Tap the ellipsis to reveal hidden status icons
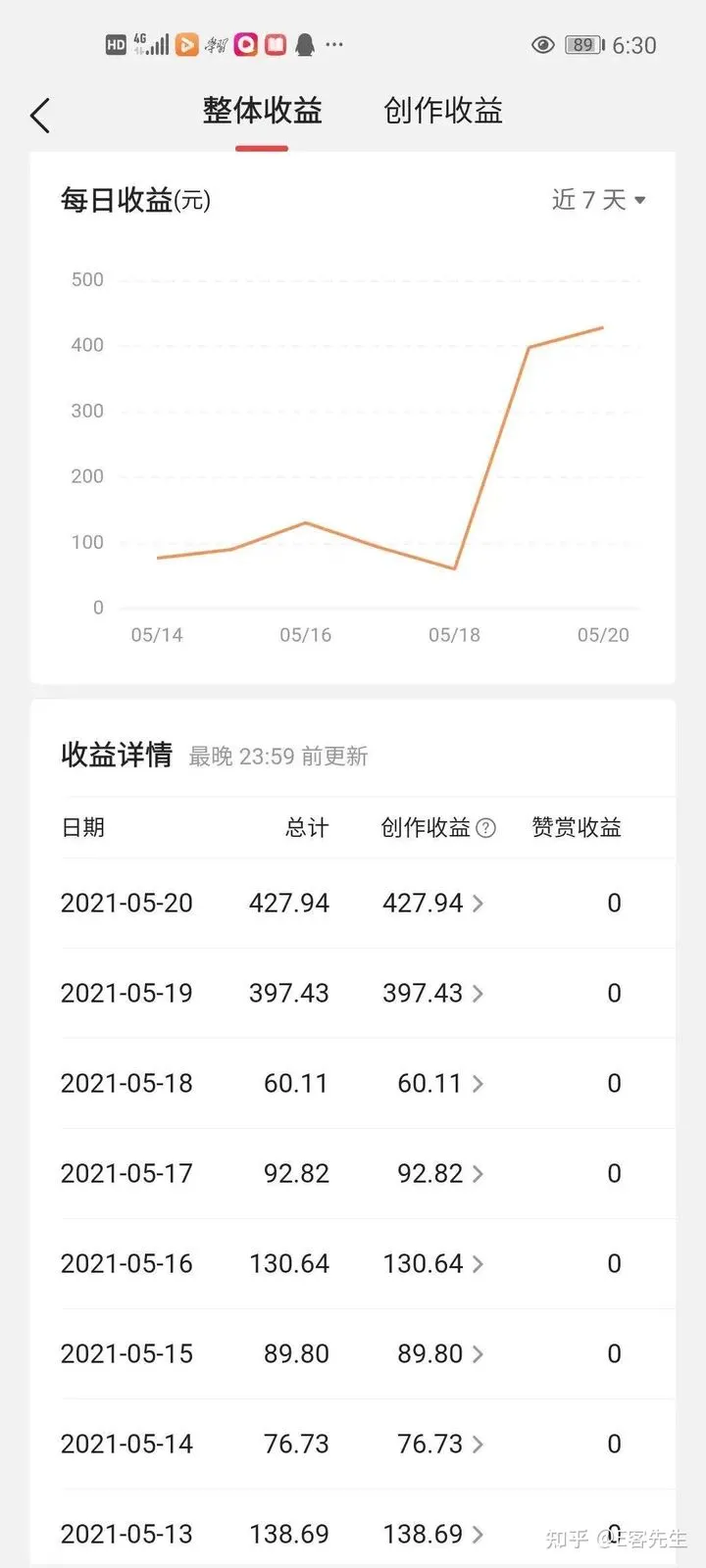 tap(333, 46)
